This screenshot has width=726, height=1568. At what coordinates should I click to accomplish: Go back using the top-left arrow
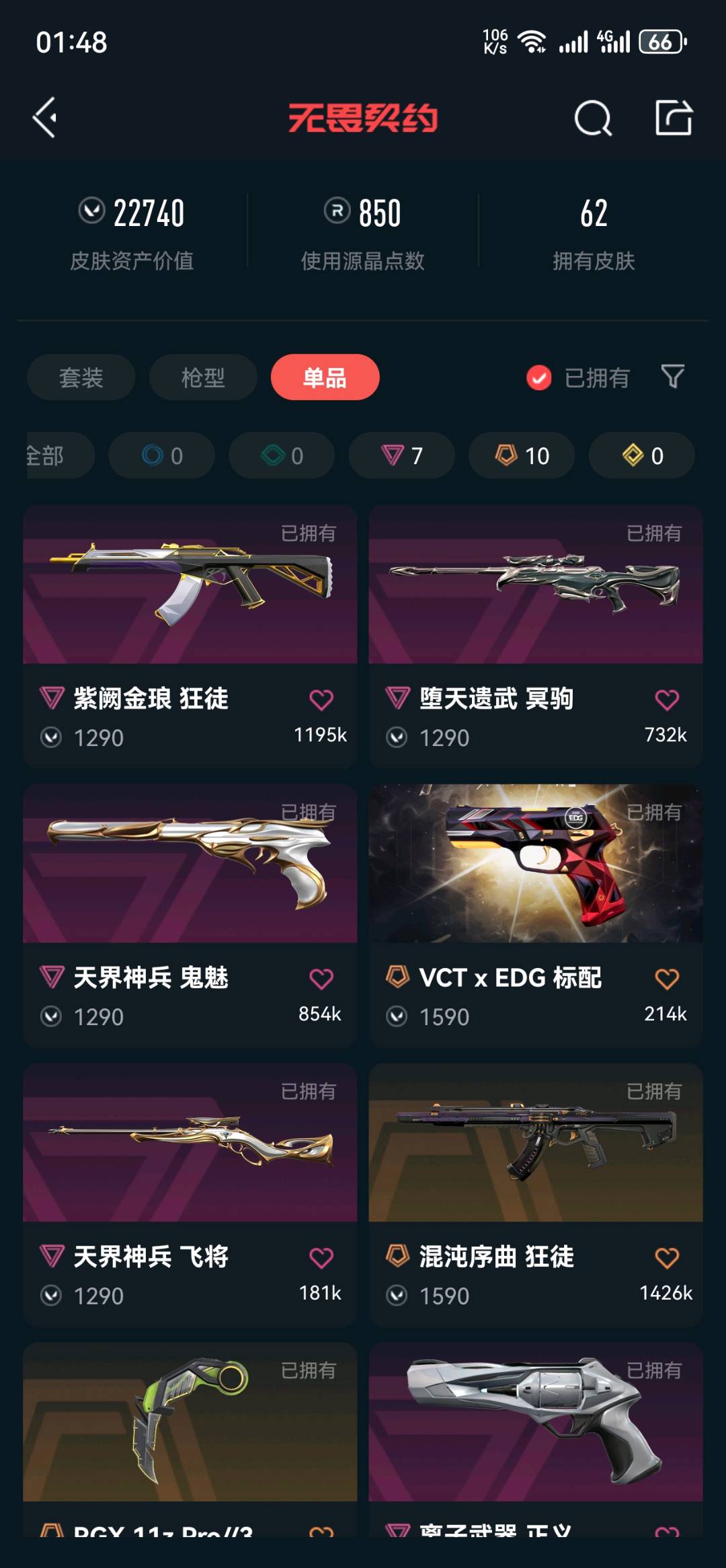pos(46,118)
